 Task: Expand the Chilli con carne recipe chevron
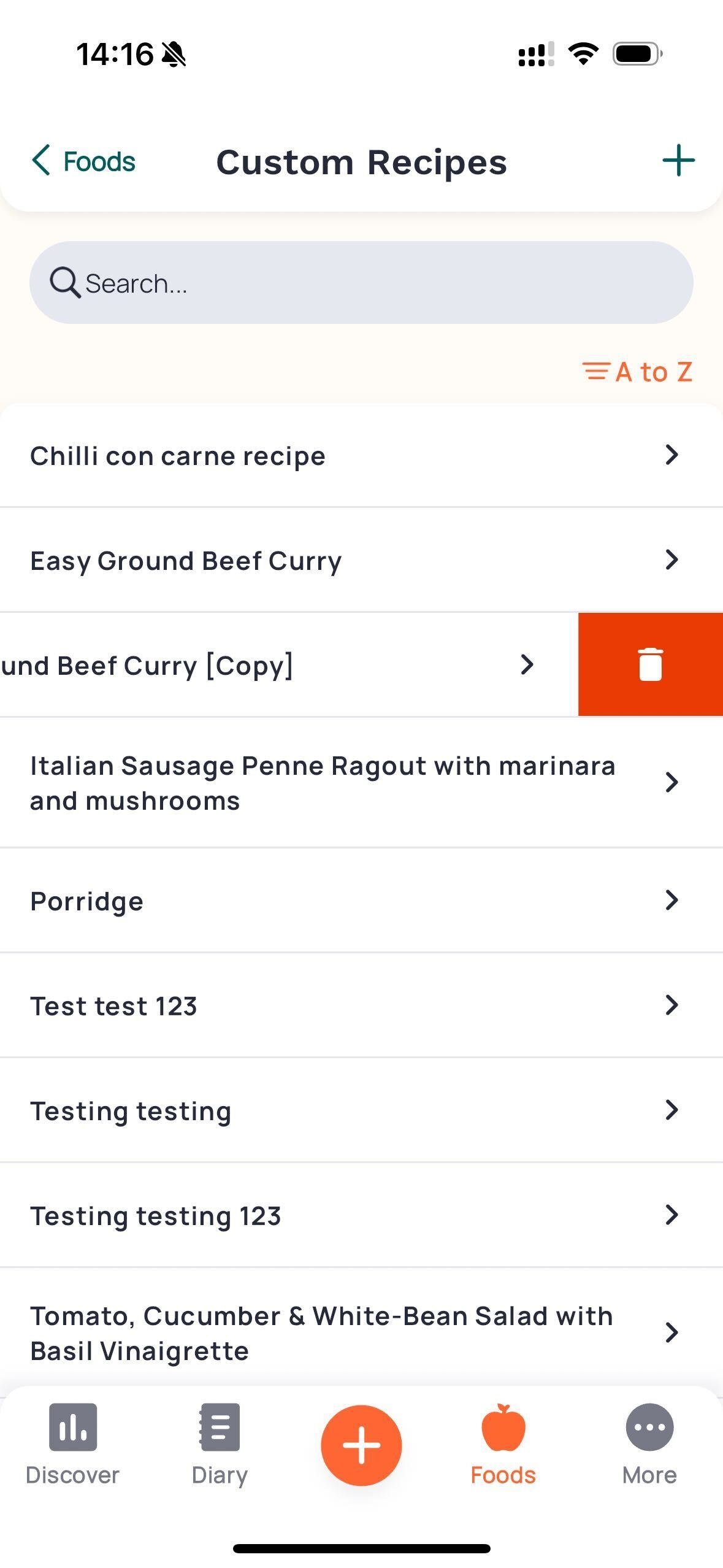click(x=673, y=455)
